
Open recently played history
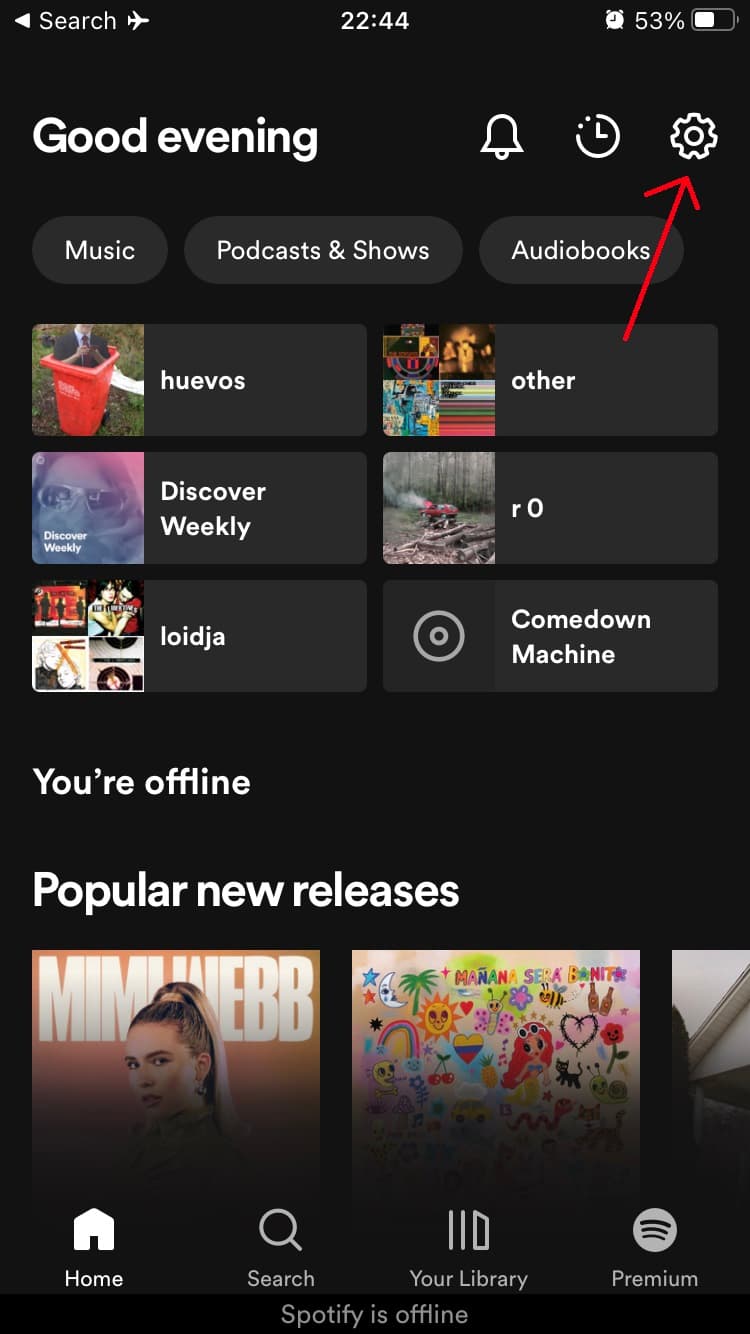coord(598,136)
